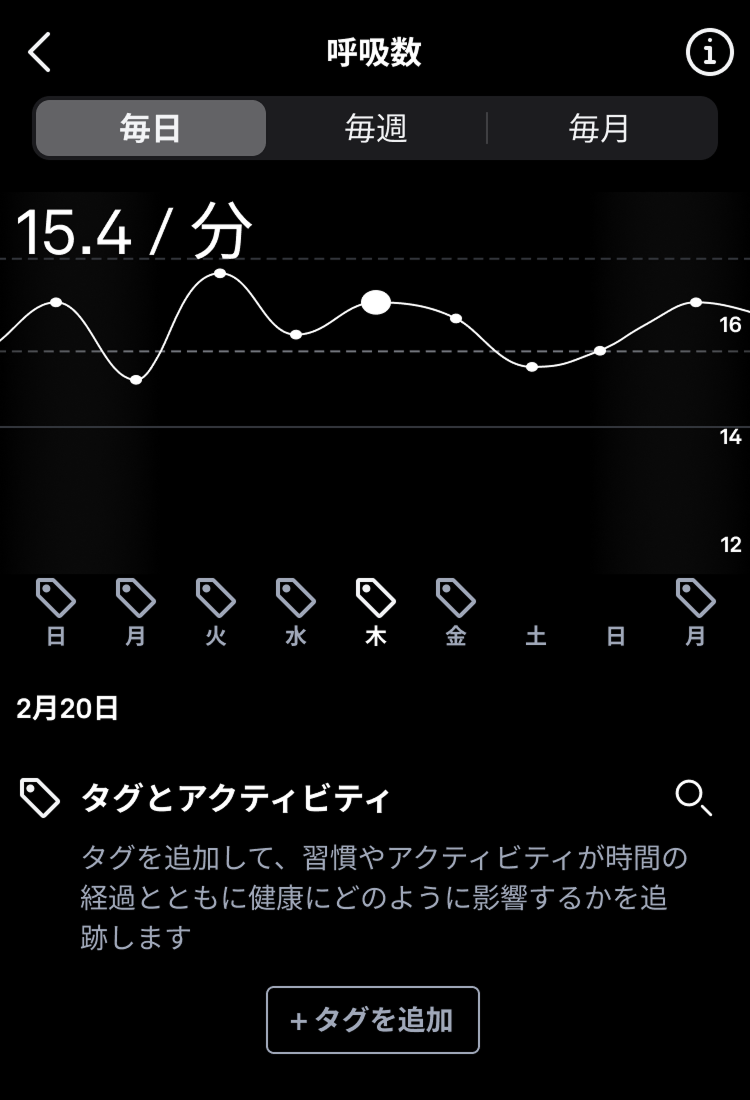The height and width of the screenshot is (1100, 750).
Task: Go back using the top-left arrow
Action: tap(40, 52)
